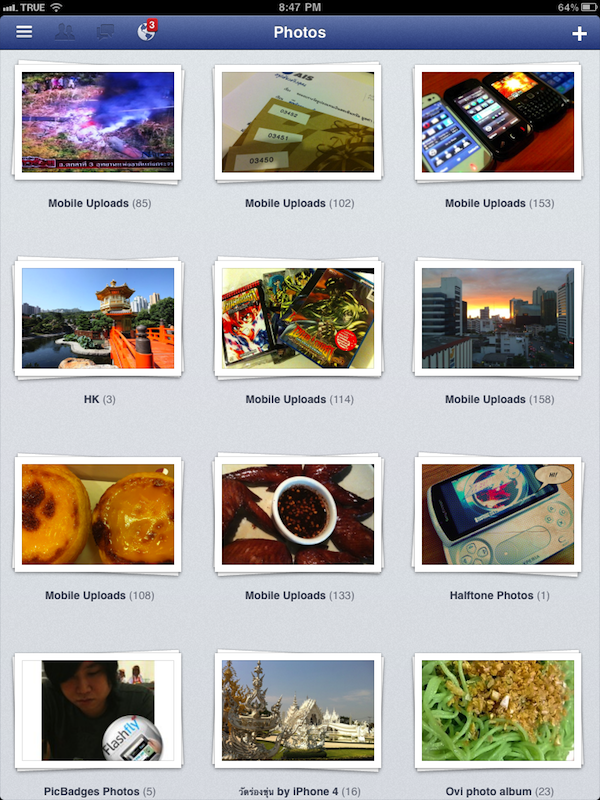Image resolution: width=600 pixels, height=800 pixels.
Task: Open the messages icon
Action: click(105, 32)
